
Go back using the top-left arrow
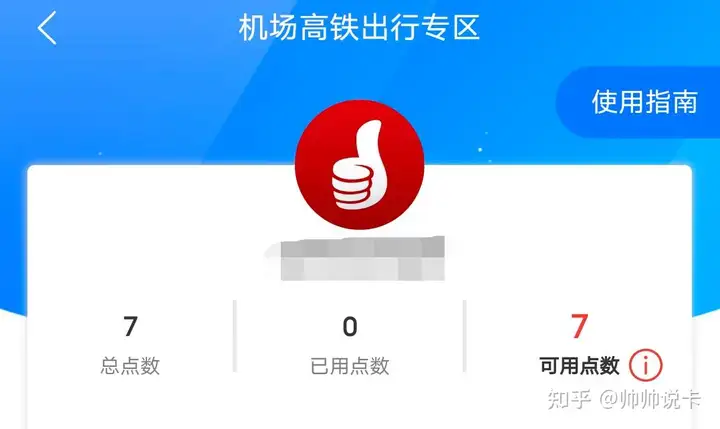click(47, 28)
